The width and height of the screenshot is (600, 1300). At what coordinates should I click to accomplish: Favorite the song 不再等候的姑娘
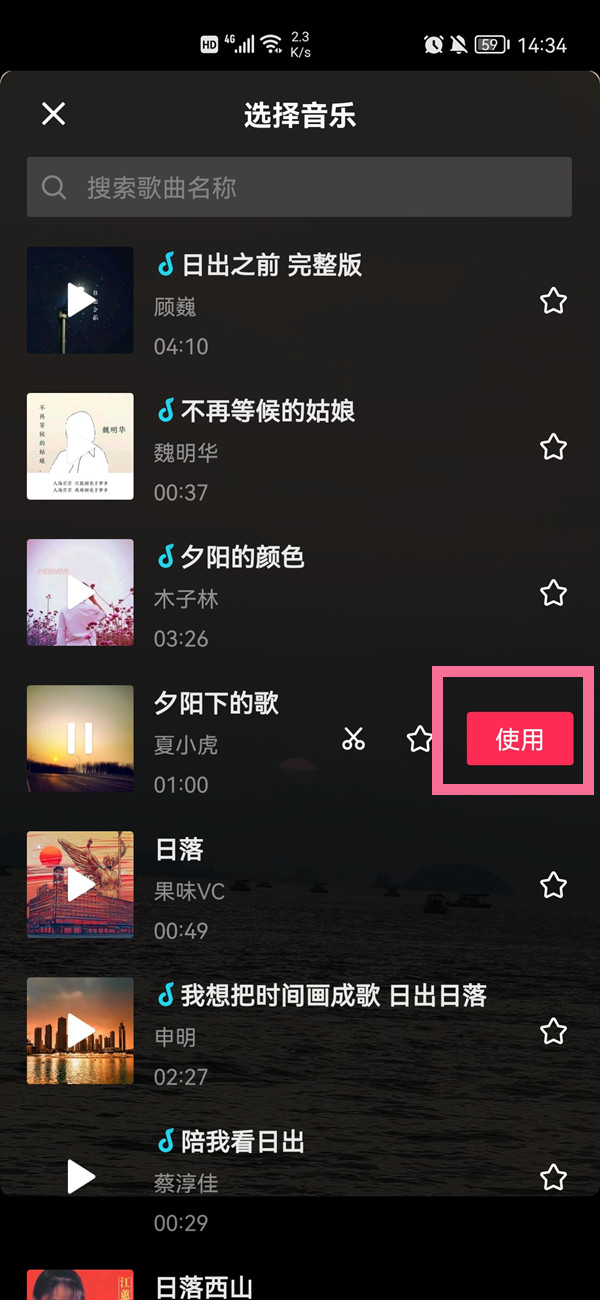(553, 447)
